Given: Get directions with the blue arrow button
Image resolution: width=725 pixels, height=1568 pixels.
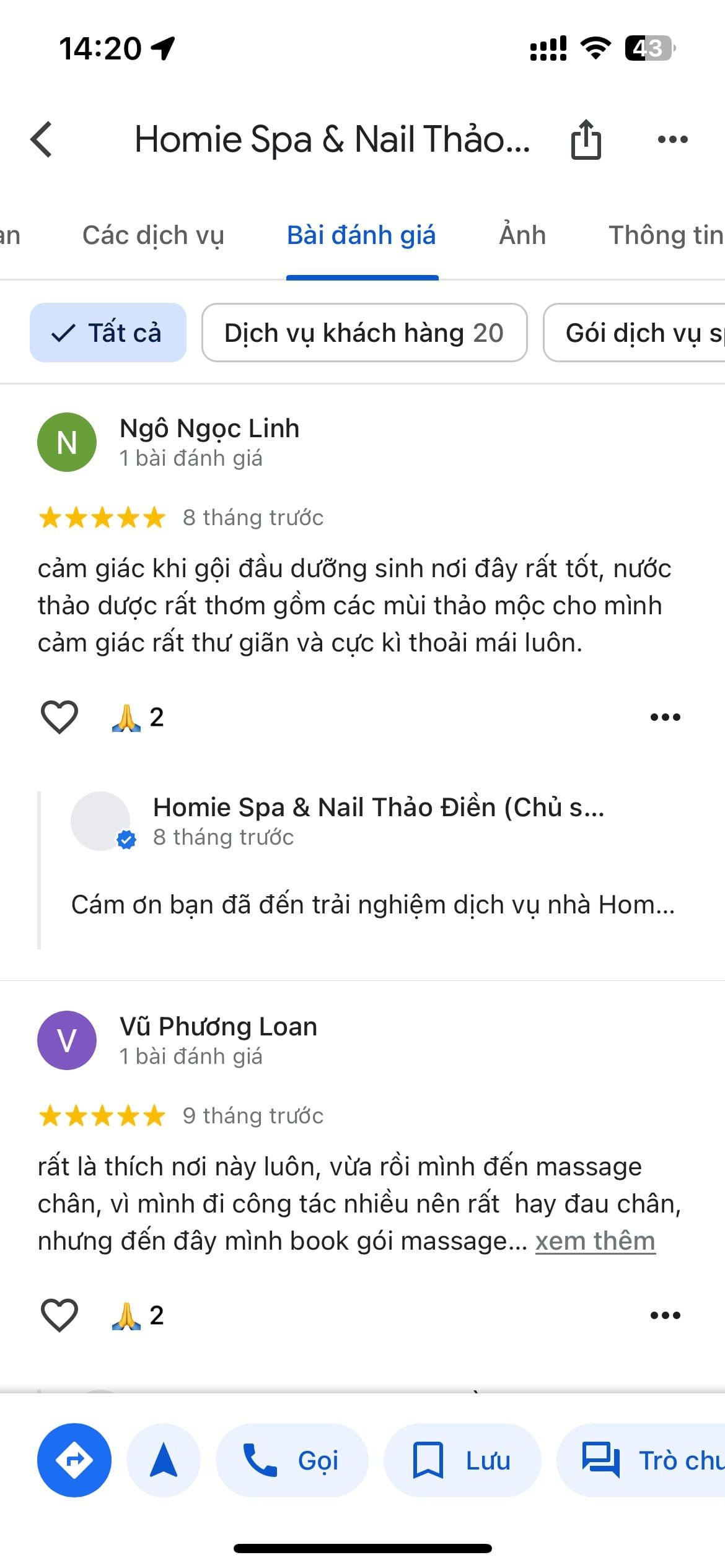Looking at the screenshot, I should [x=74, y=1460].
